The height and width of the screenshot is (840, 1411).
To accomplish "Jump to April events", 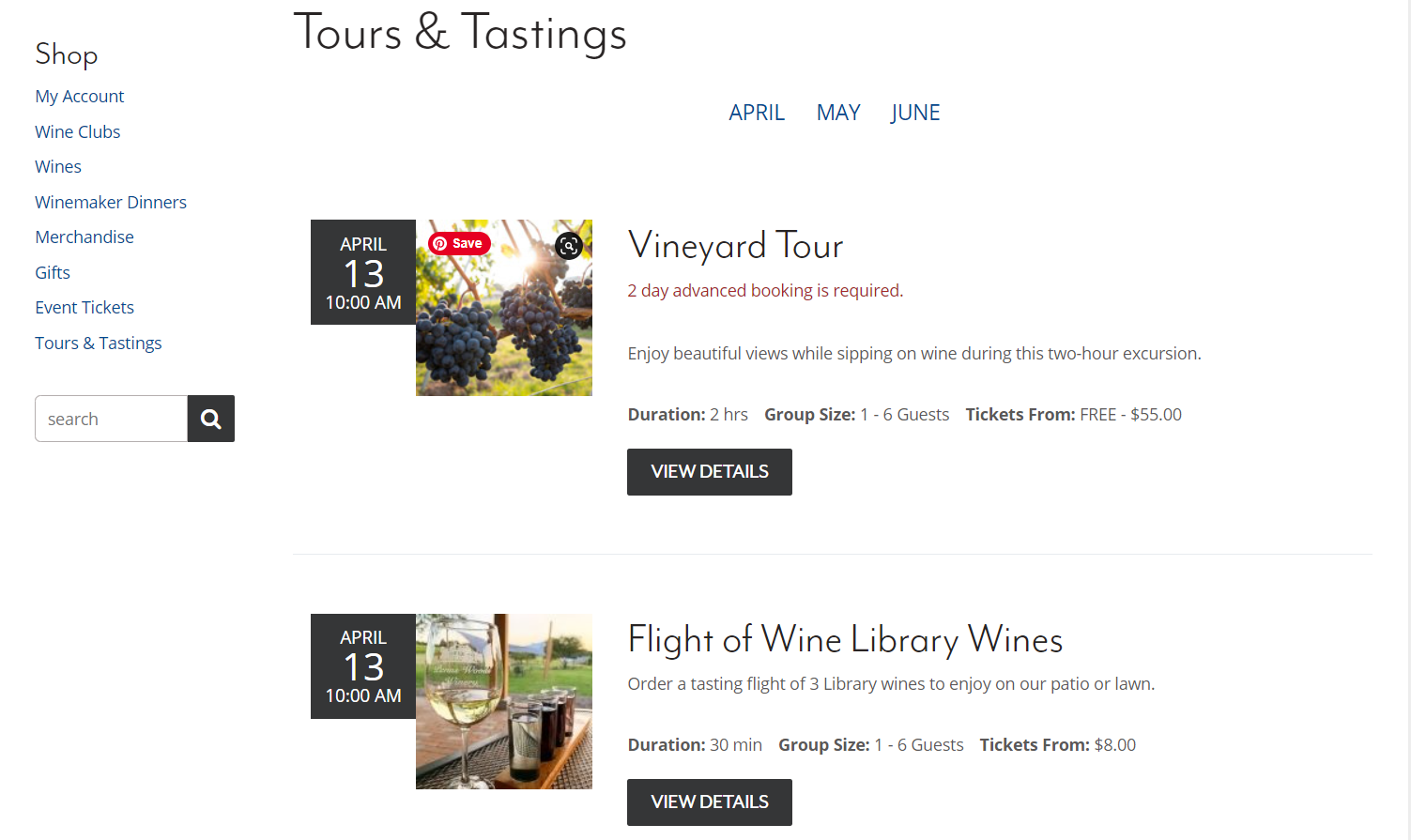I will (x=757, y=113).
